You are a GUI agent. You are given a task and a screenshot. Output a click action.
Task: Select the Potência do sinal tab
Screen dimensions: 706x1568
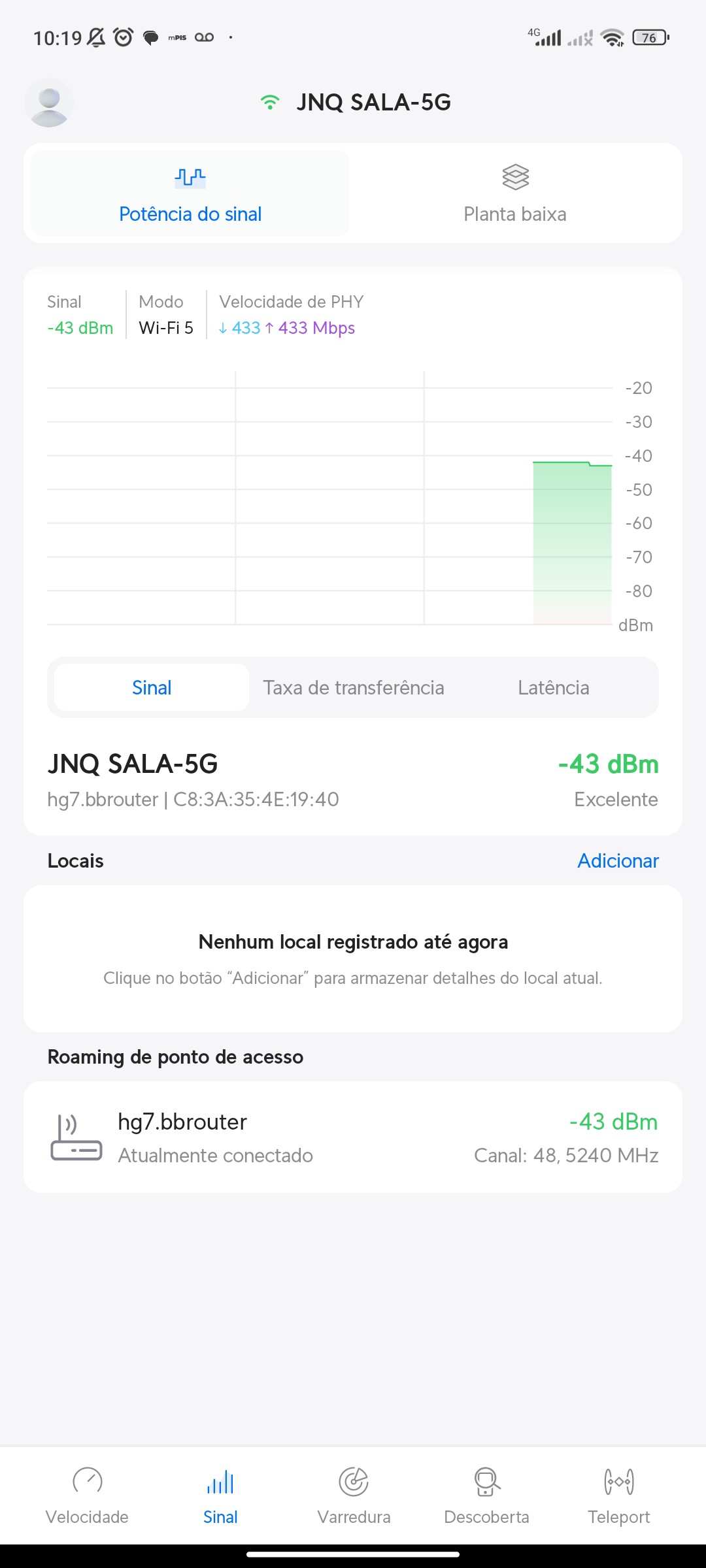tap(190, 193)
